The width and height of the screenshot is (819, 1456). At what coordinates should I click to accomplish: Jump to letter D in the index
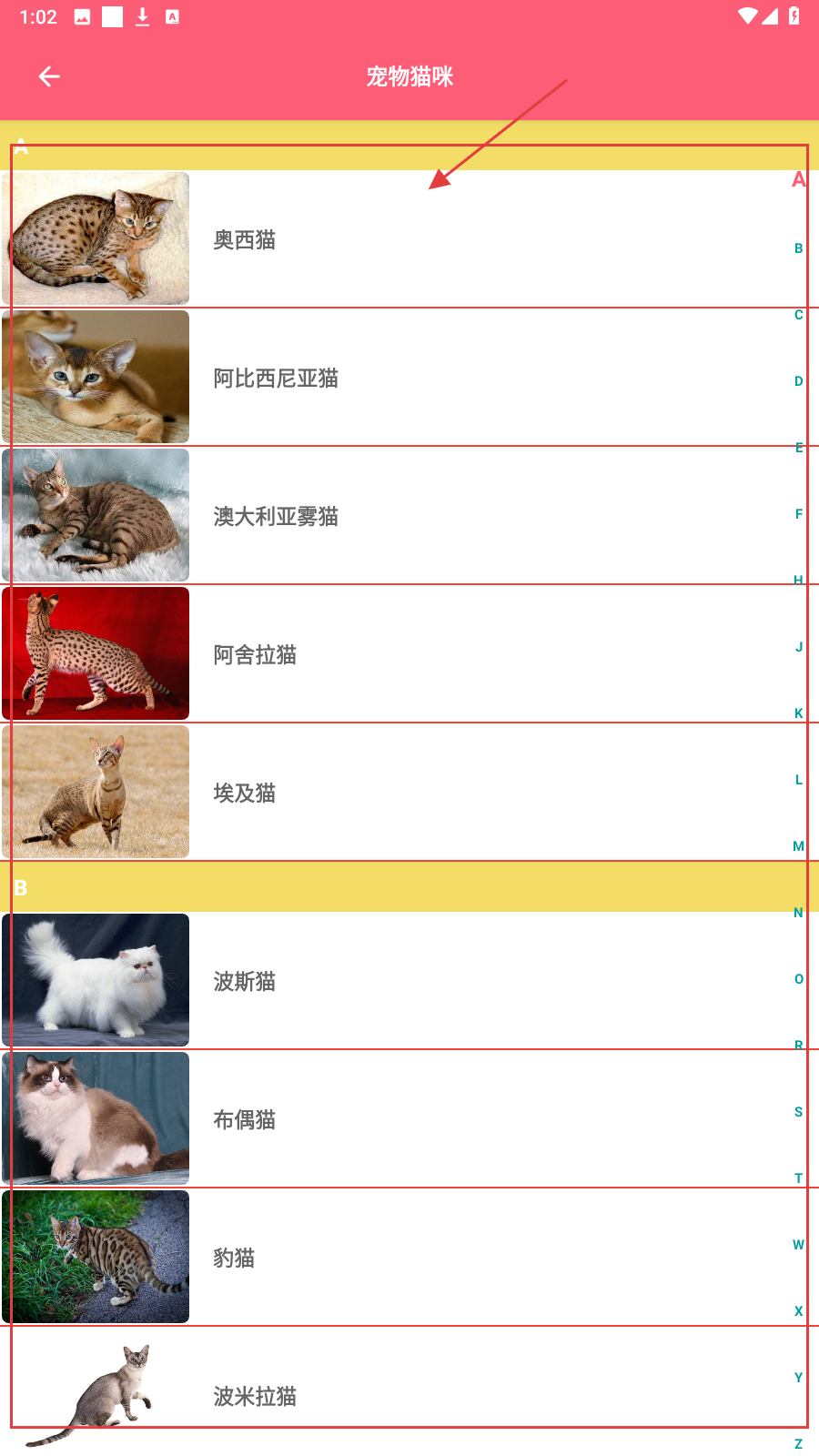click(798, 381)
